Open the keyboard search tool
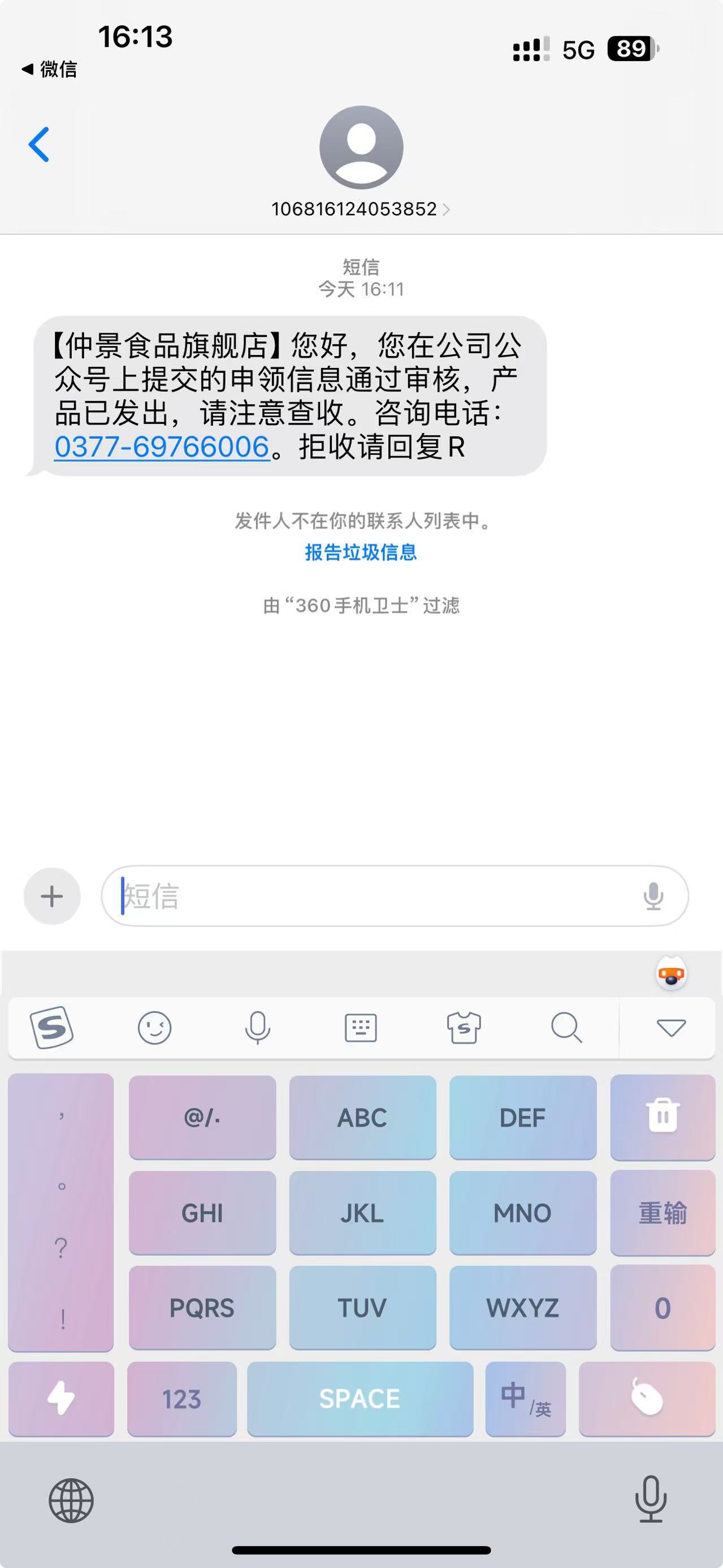Viewport: 723px width, 1568px height. click(x=566, y=1028)
